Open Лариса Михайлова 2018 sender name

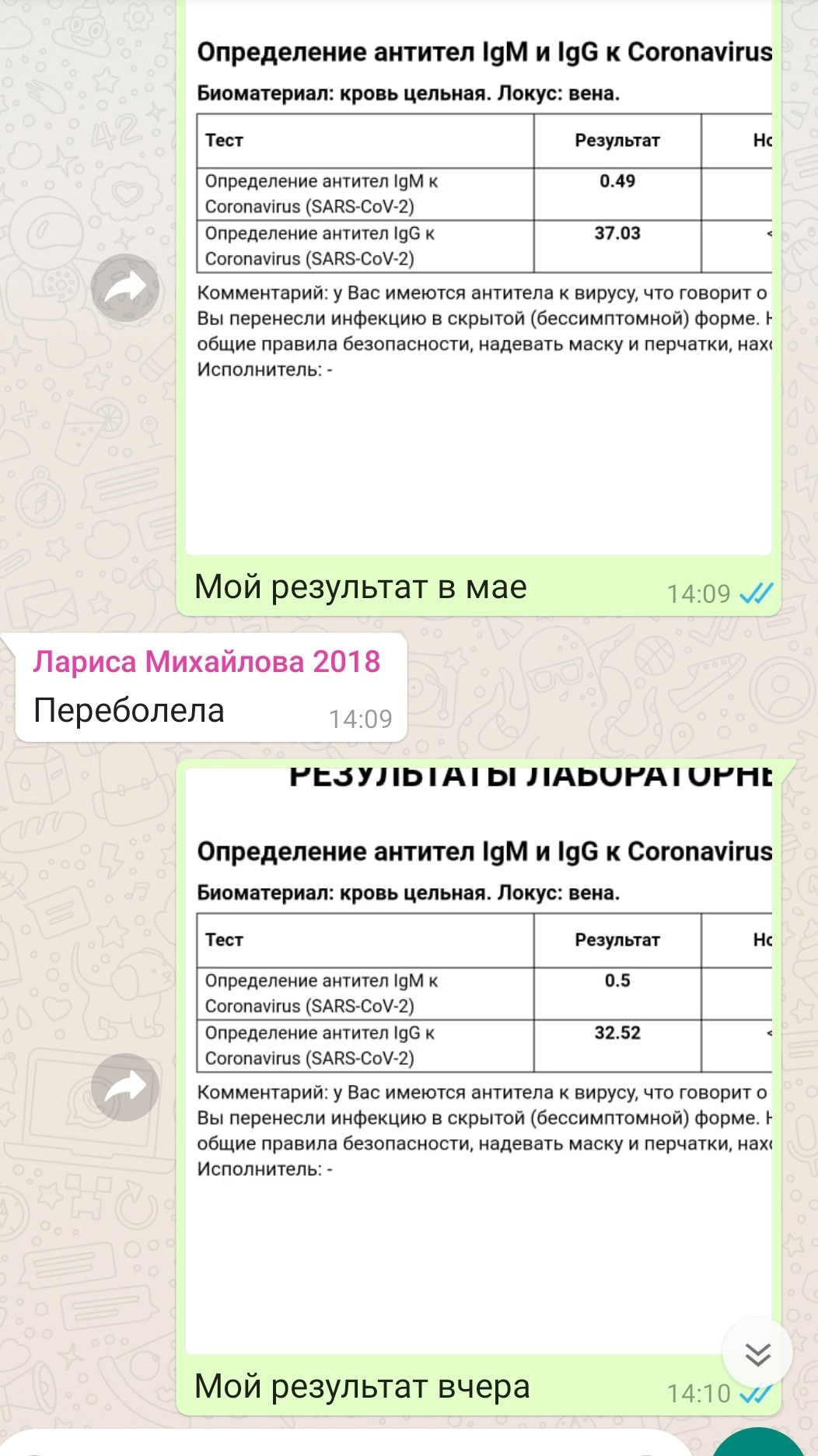click(x=207, y=662)
